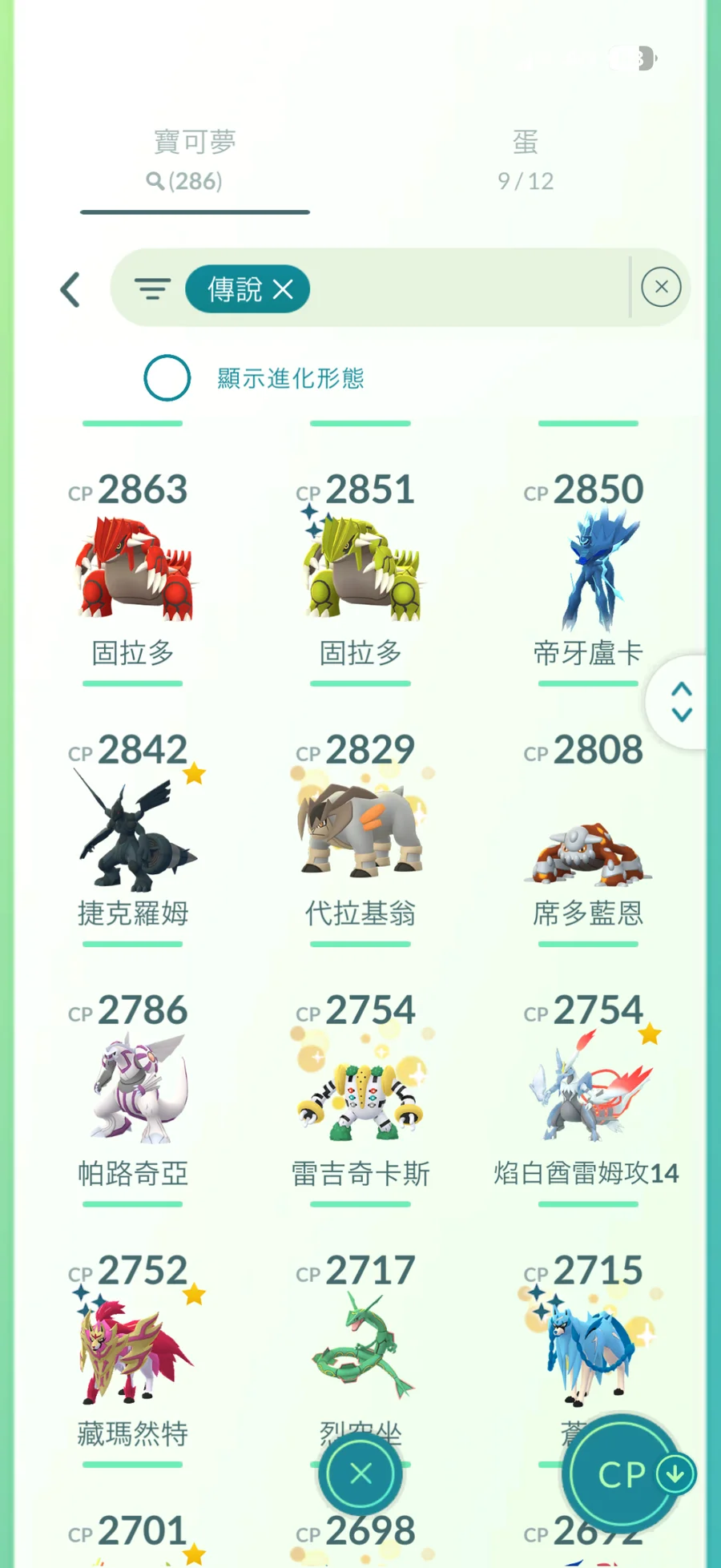Viewport: 721px width, 1568px height.
Task: View 捷克羅姆 with CP 2842
Action: point(133,829)
